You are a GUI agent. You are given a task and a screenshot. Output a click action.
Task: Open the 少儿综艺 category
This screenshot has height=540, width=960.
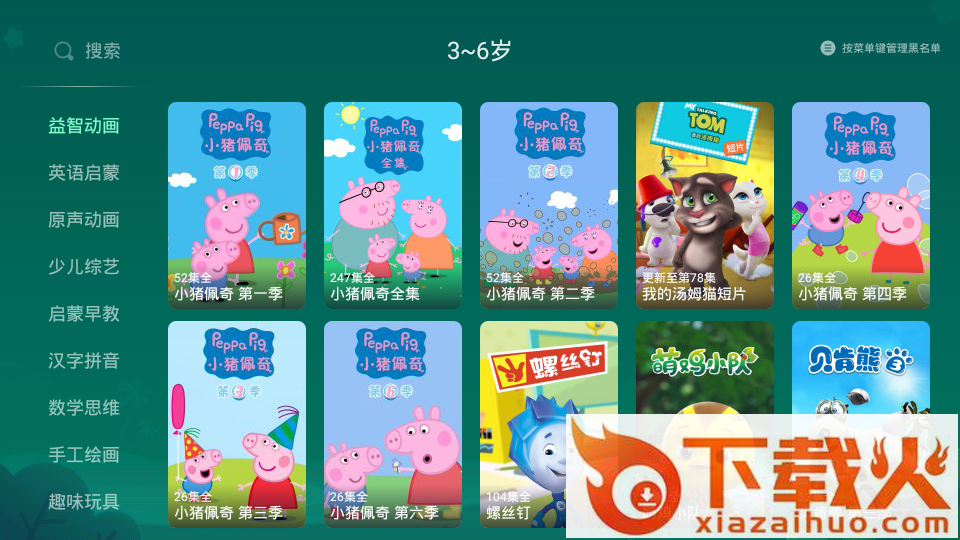[x=84, y=267]
